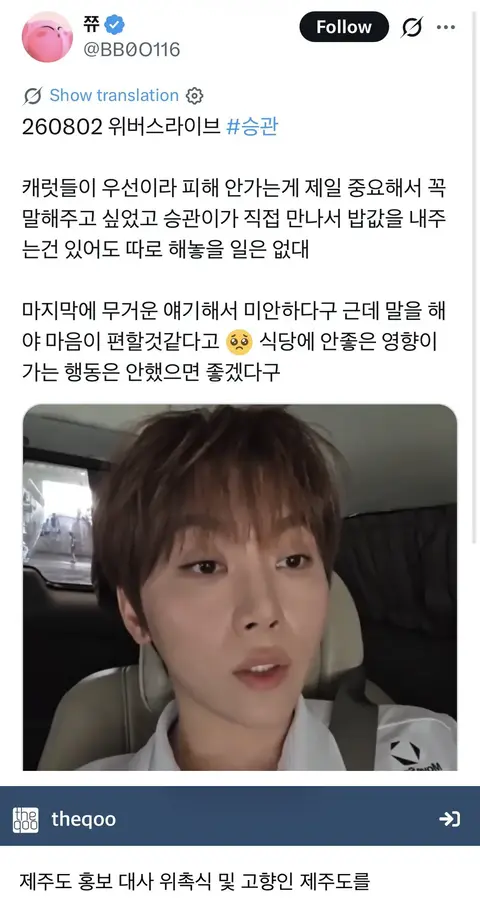The image size is (480, 900).
Task: Open translation settings gear icon
Action: tap(195, 96)
